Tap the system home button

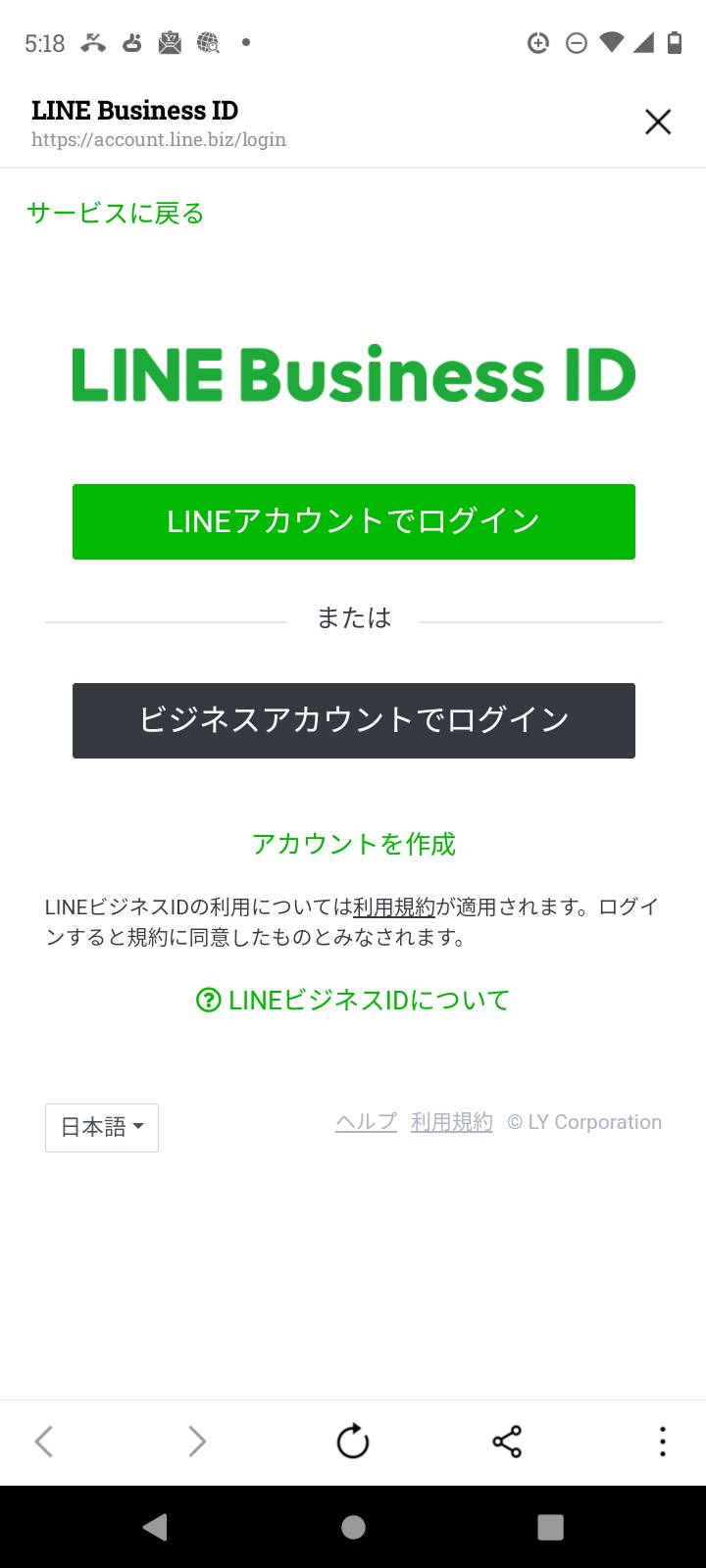tap(353, 1527)
